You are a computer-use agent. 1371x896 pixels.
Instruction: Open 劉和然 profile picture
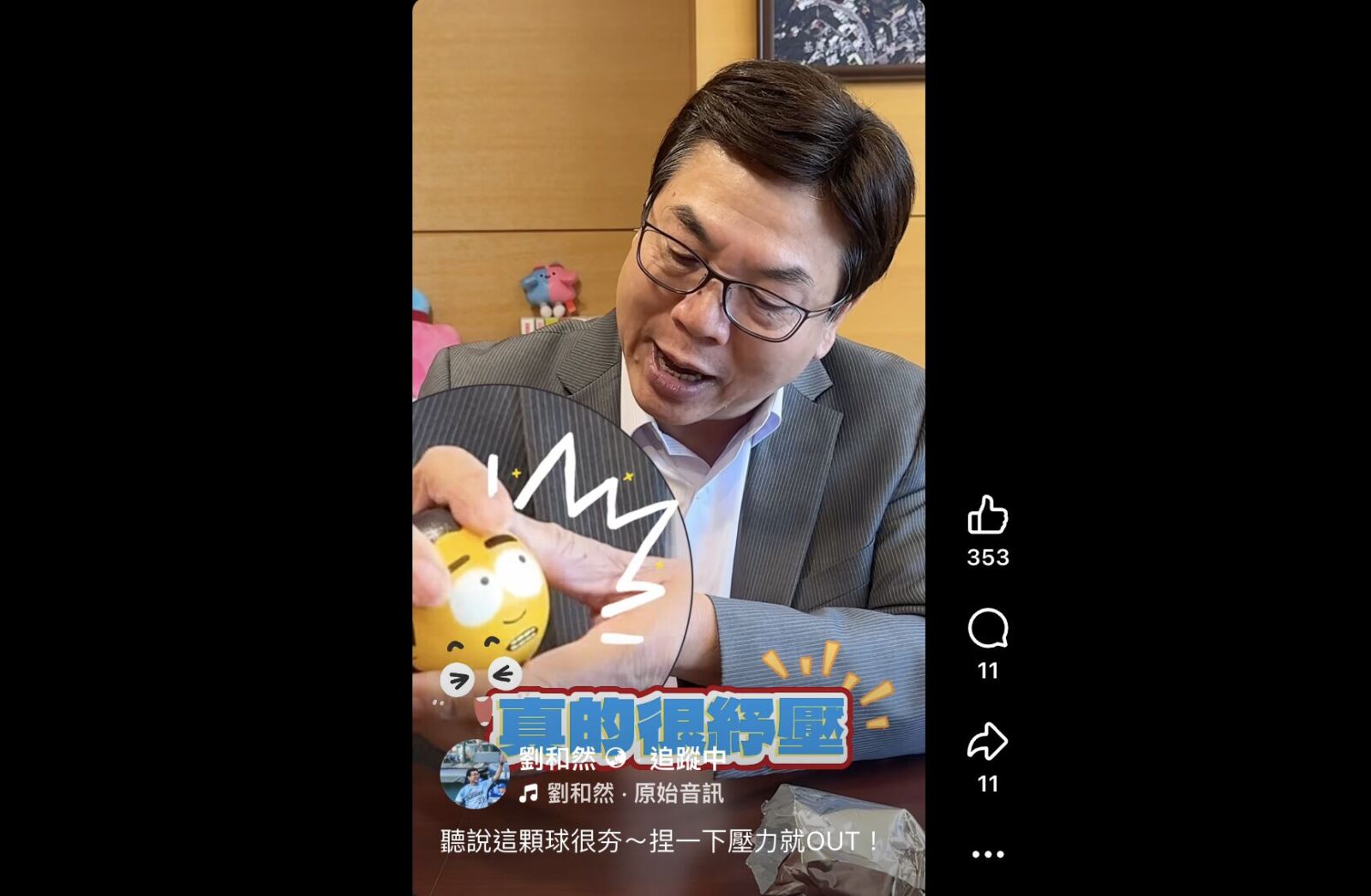pyautogui.click(x=474, y=774)
